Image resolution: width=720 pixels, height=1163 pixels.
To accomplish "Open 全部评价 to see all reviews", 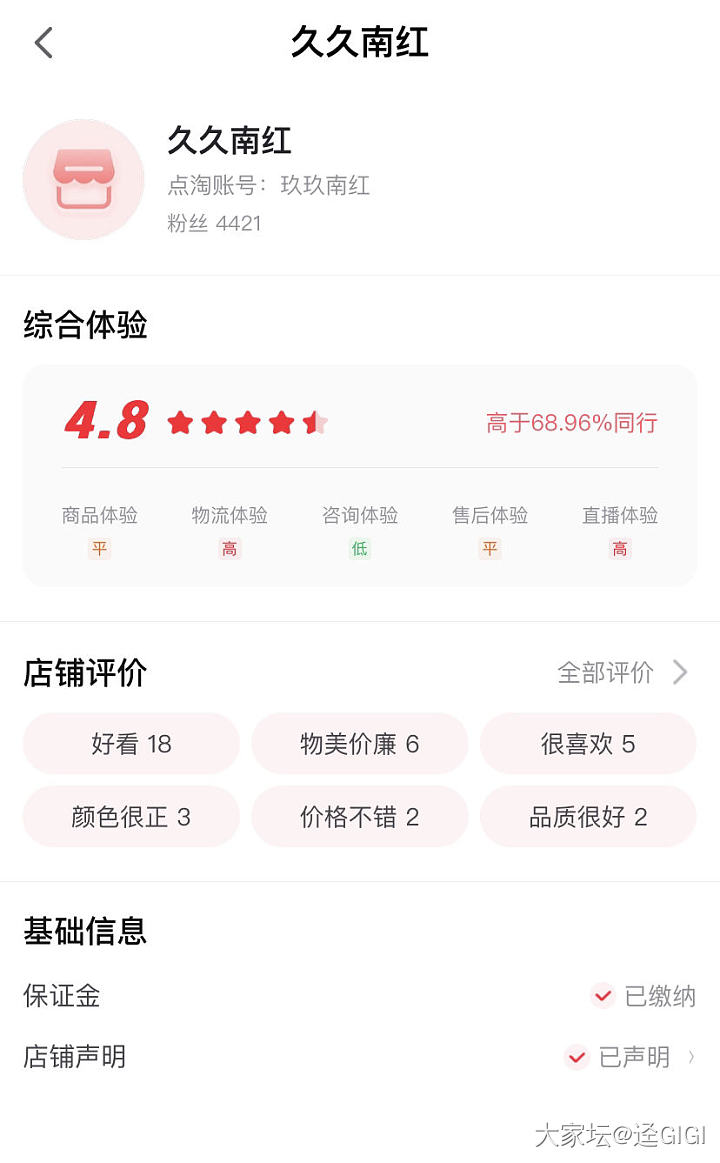I will (x=622, y=672).
